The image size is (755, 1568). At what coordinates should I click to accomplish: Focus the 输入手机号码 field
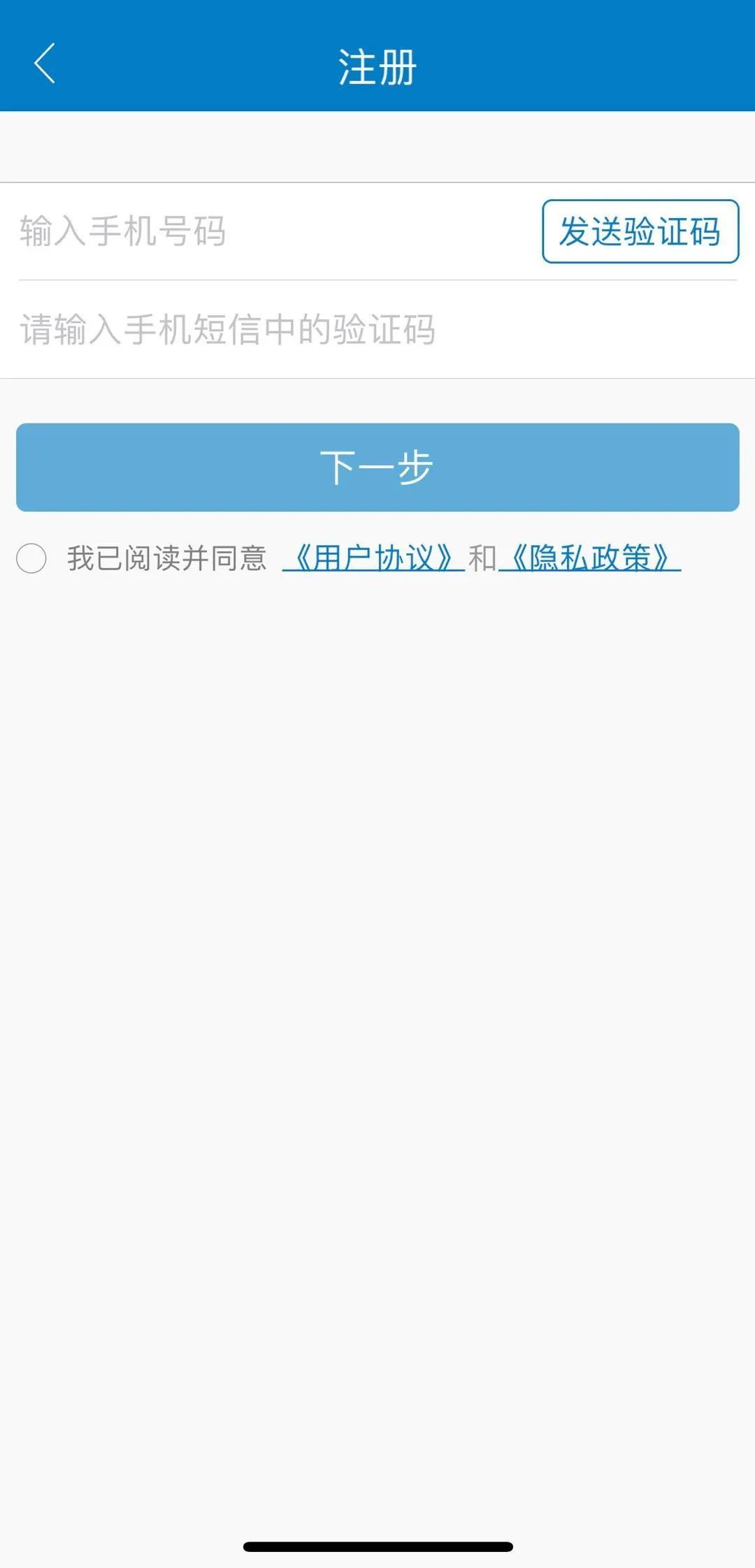coord(273,231)
